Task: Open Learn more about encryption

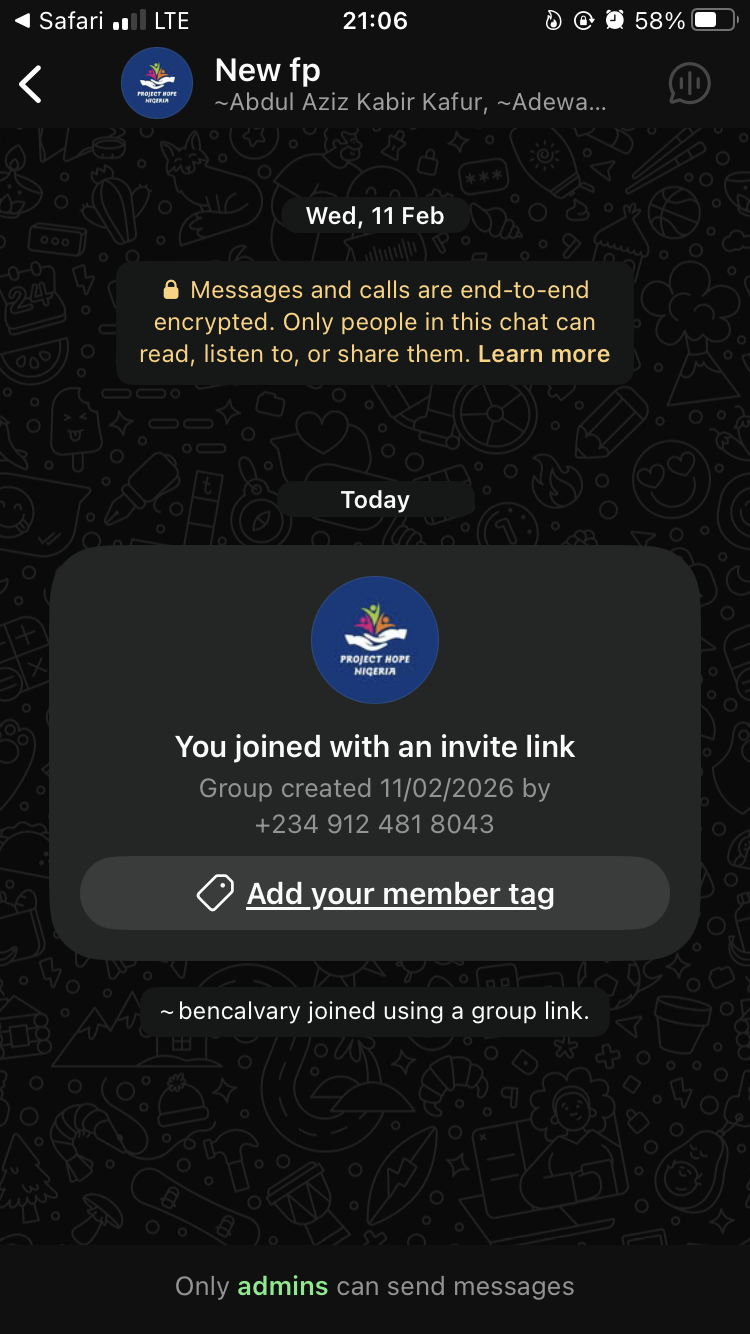Action: 543,354
